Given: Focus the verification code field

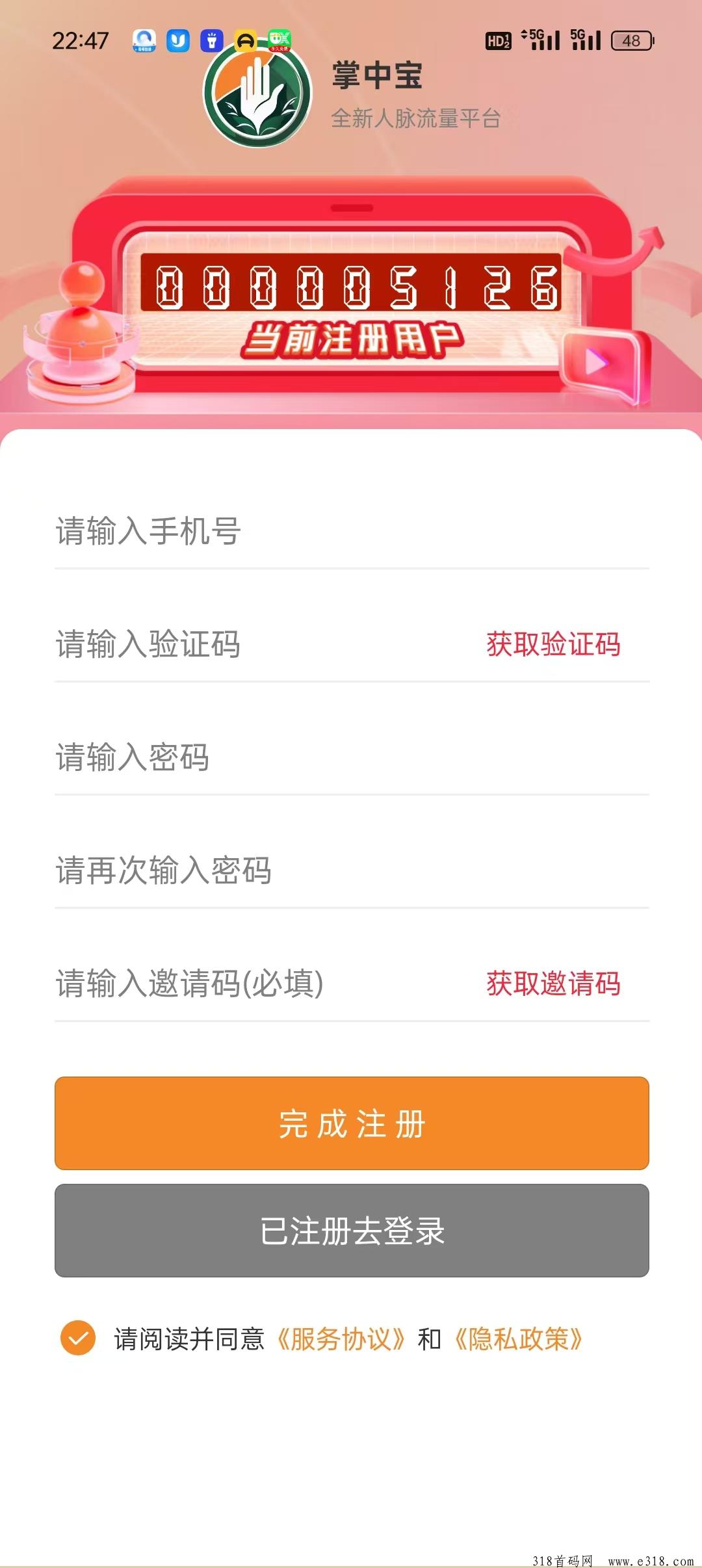Looking at the screenshot, I should [x=260, y=644].
